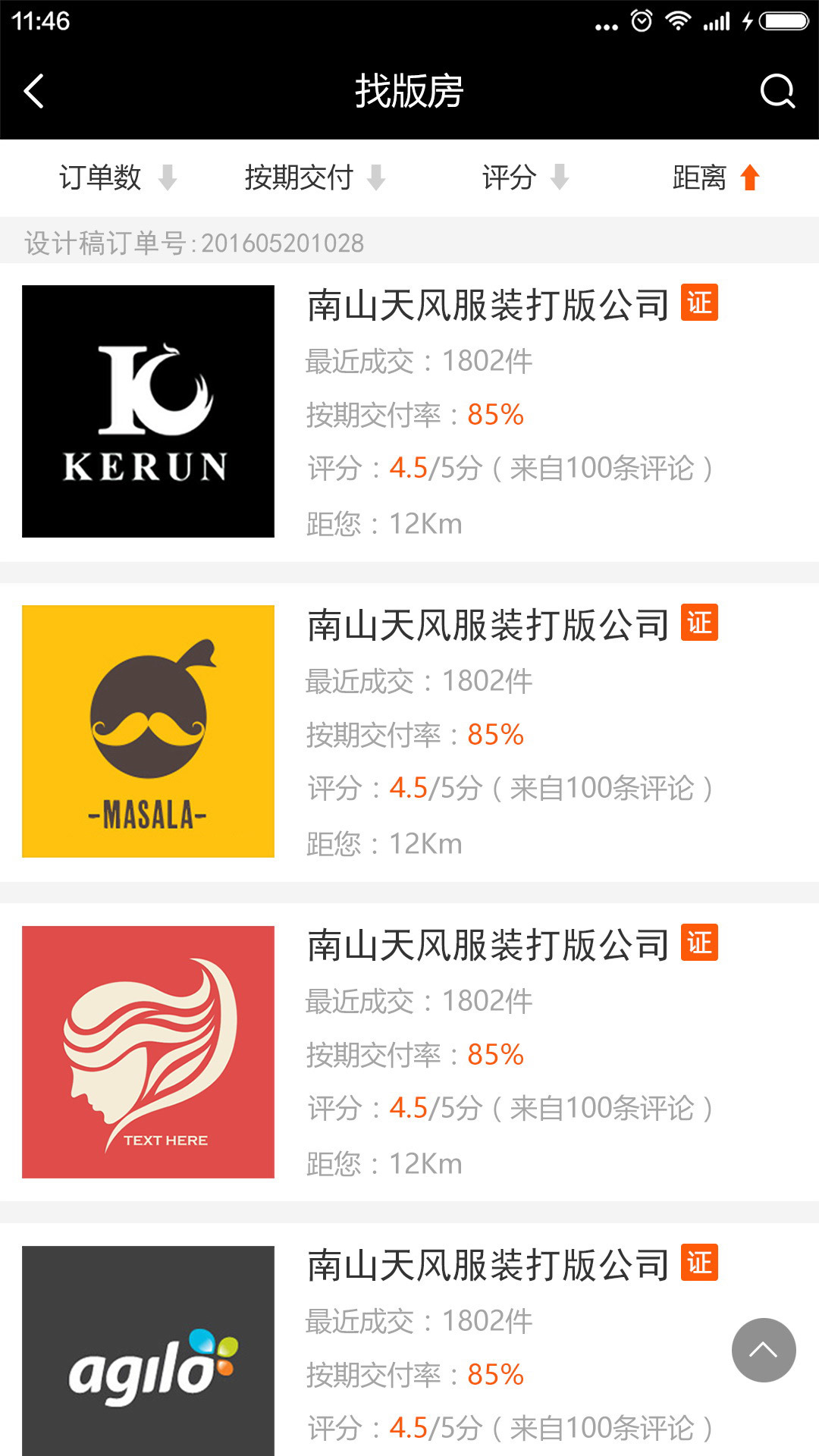This screenshot has width=819, height=1456.
Task: Sort the list by 距离
Action: pos(715,178)
